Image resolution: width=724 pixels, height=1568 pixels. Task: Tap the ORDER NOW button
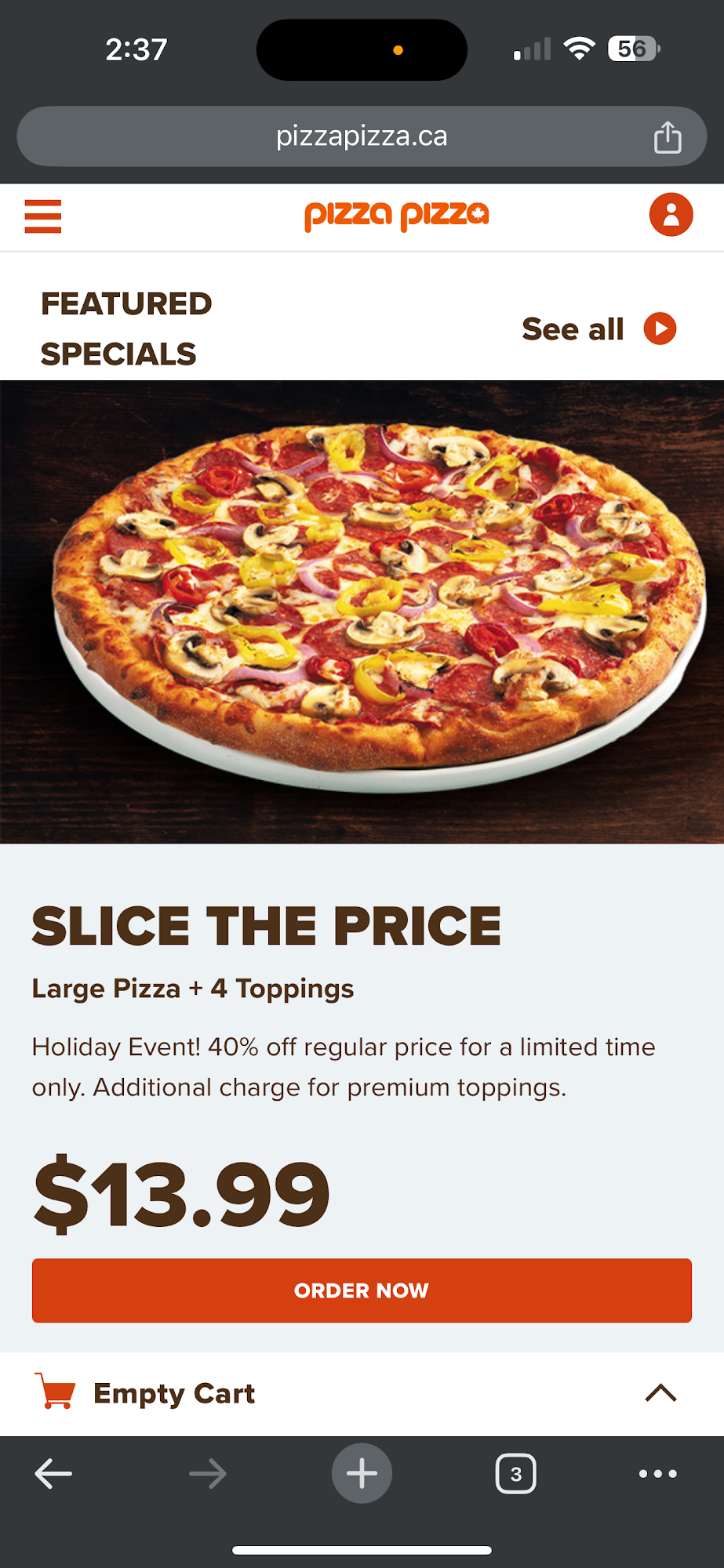tap(362, 1290)
